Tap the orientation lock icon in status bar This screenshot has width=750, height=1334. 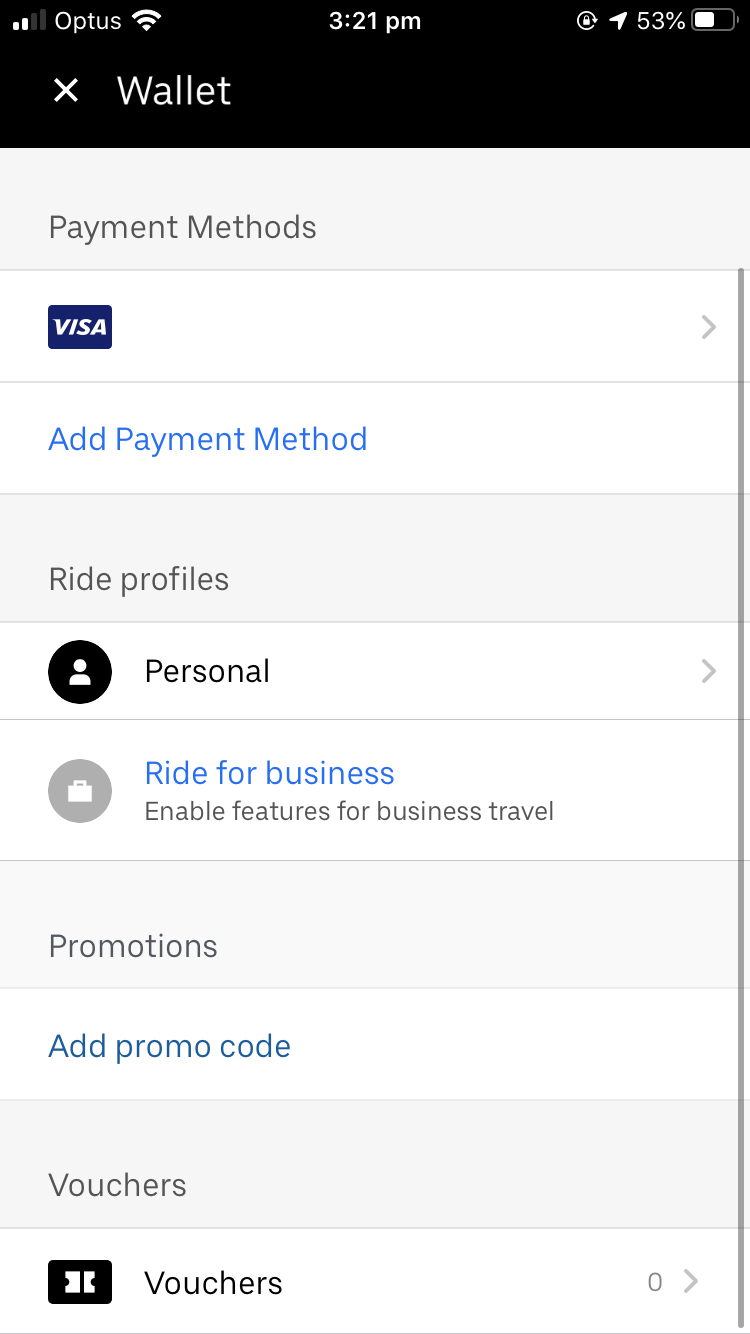[585, 19]
